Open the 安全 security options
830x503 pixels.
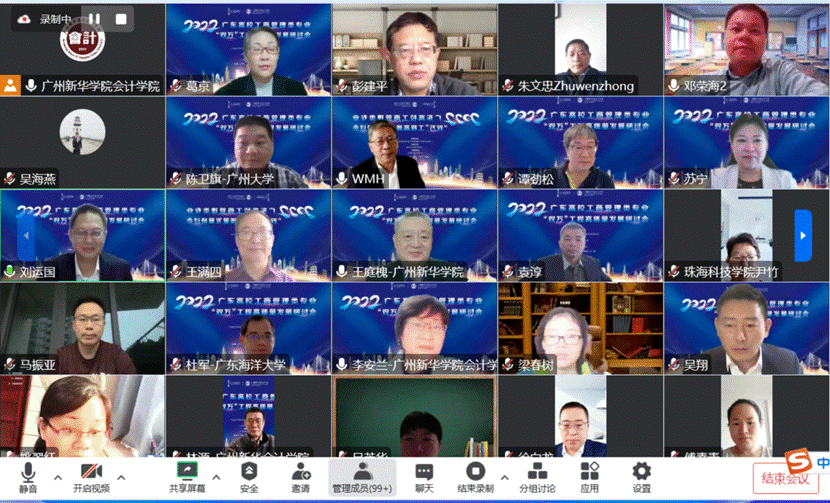[249, 476]
